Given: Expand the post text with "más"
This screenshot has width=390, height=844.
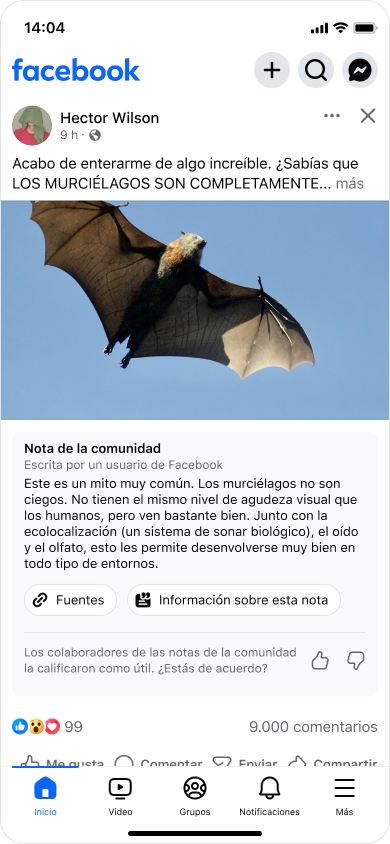Looking at the screenshot, I should (350, 184).
